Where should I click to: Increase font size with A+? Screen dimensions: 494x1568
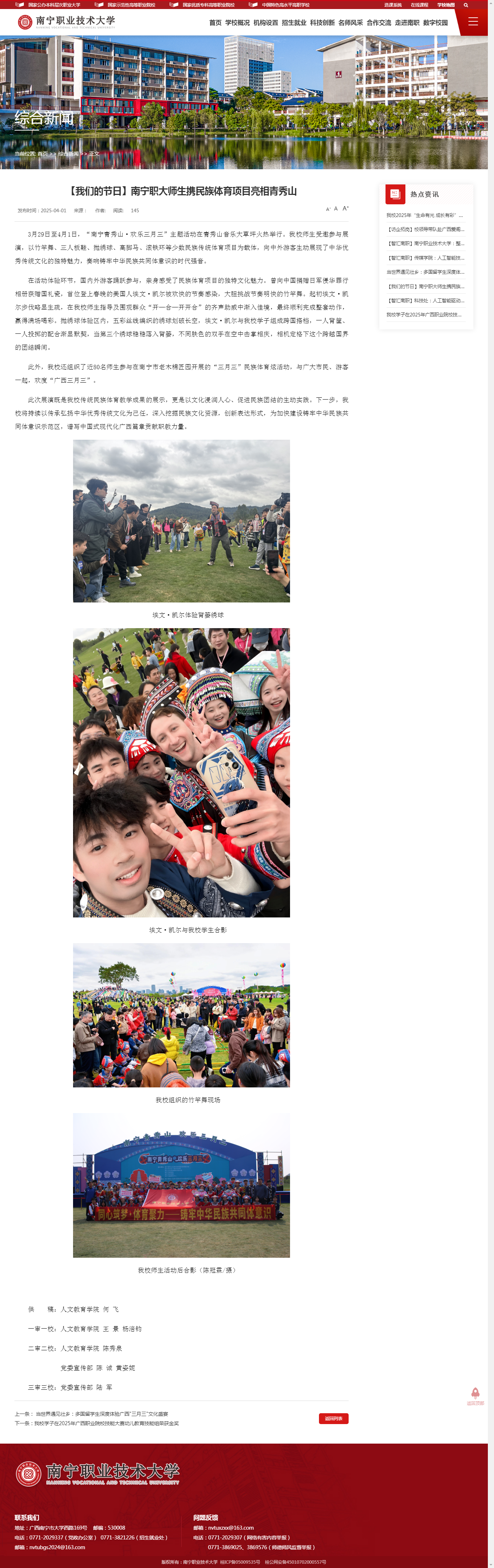click(346, 208)
